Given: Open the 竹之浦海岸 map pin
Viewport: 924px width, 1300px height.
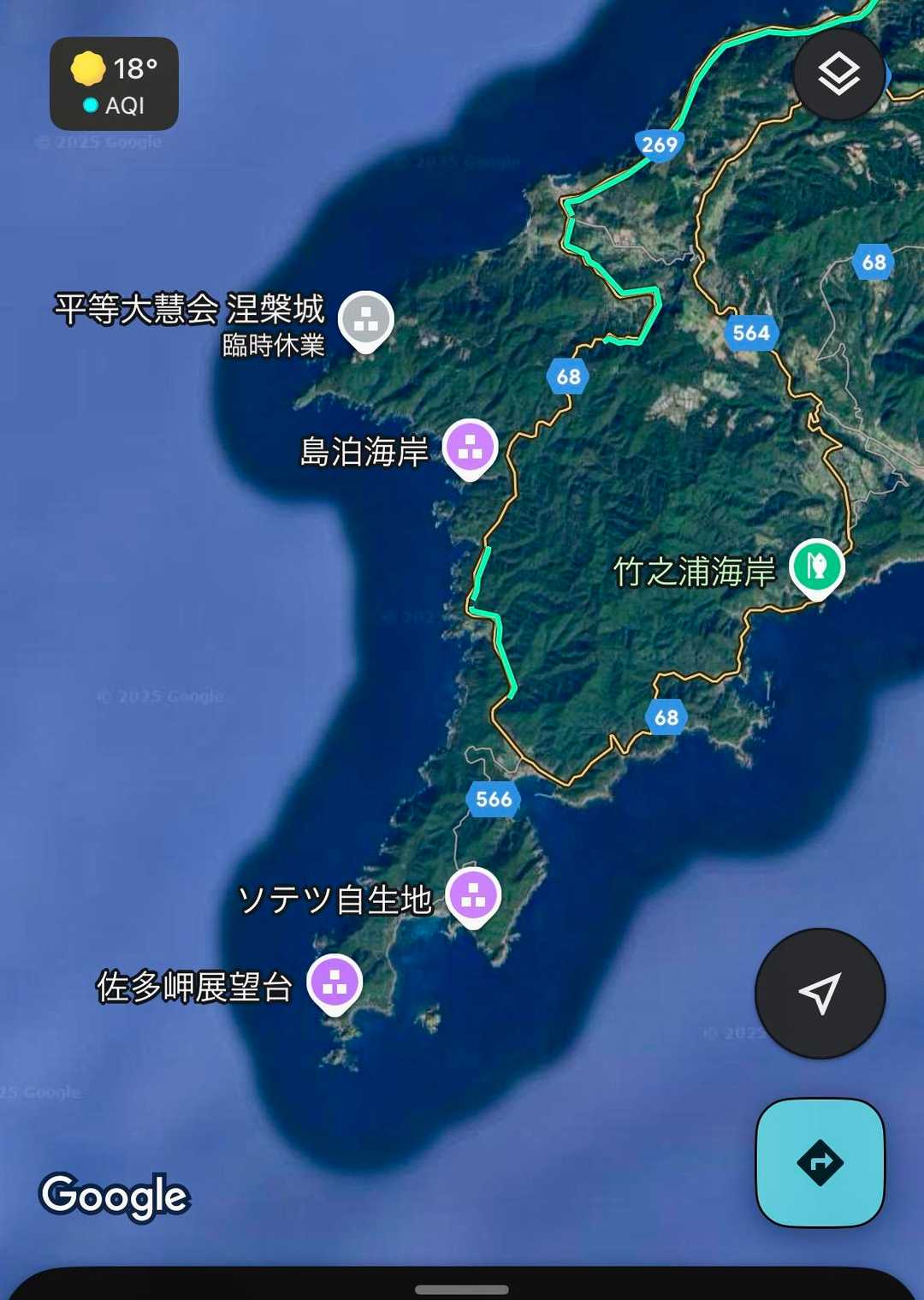Looking at the screenshot, I should click(x=816, y=567).
